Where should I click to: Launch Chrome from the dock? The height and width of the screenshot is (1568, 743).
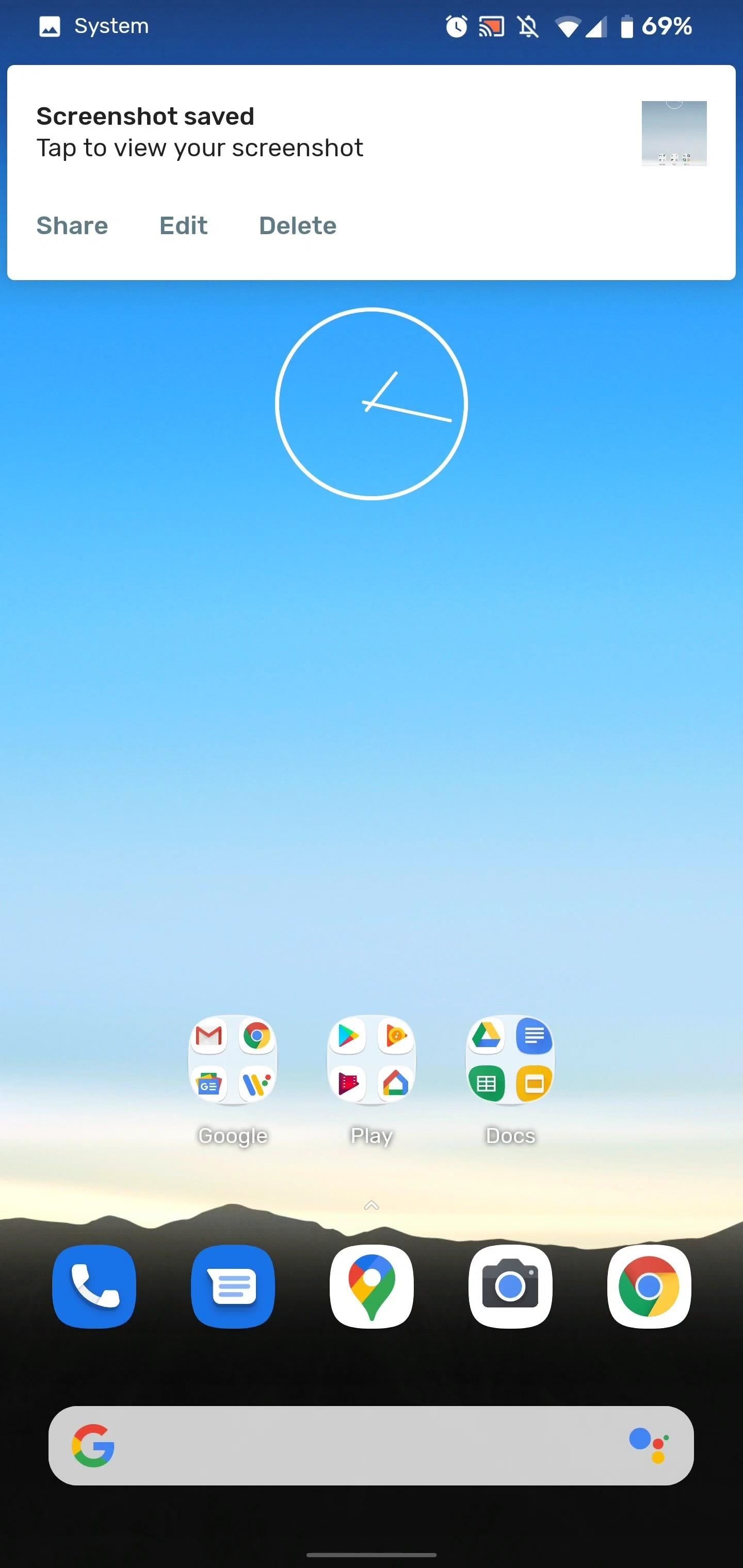tap(649, 1286)
